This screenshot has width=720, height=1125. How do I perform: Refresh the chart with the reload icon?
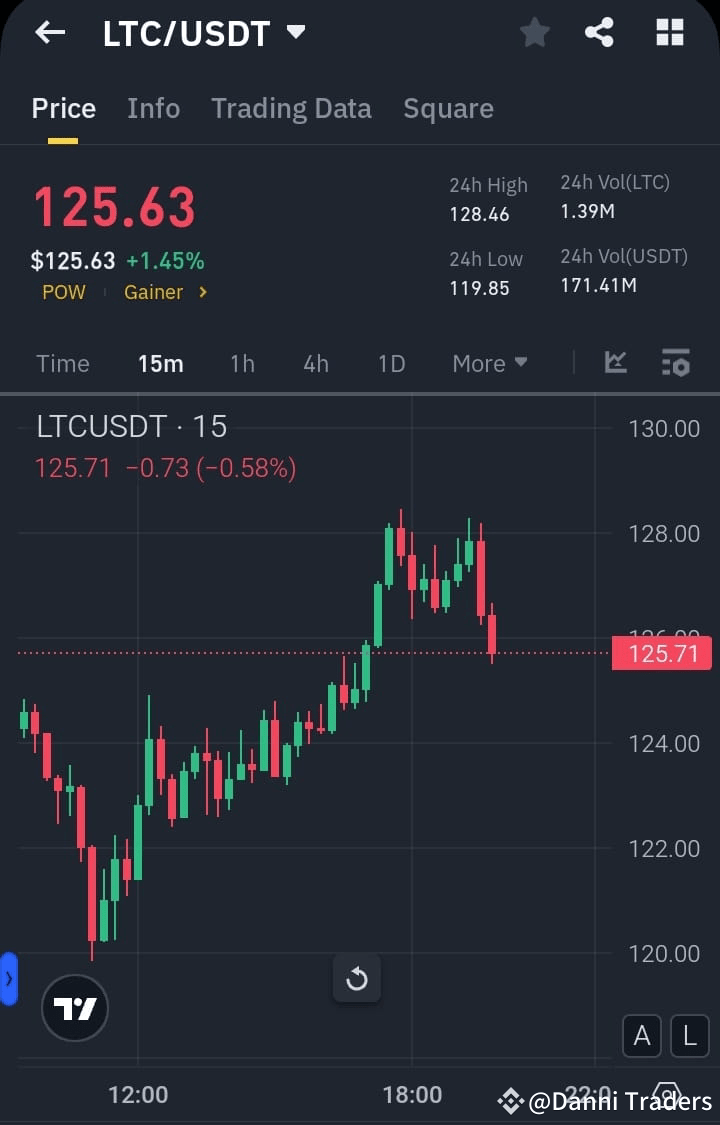(x=357, y=980)
